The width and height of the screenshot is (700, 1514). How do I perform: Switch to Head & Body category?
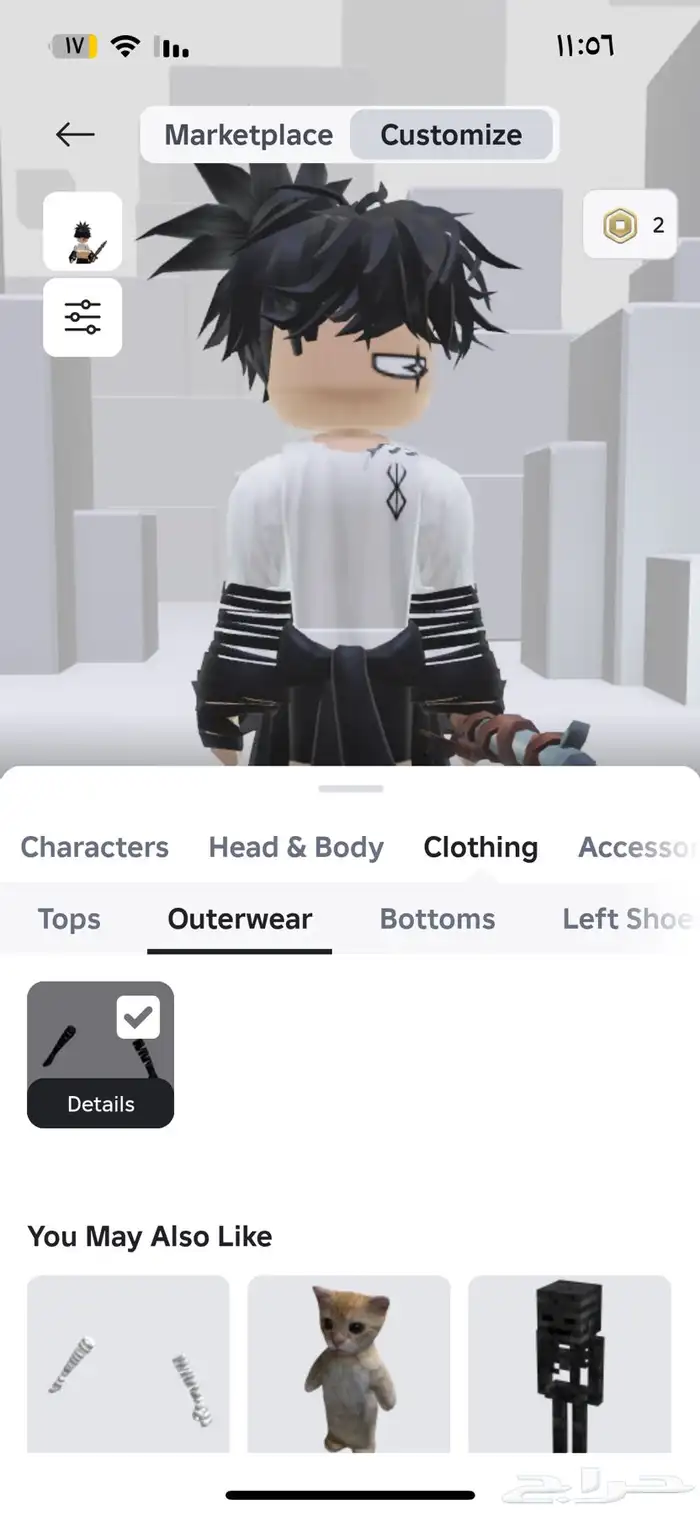[296, 847]
